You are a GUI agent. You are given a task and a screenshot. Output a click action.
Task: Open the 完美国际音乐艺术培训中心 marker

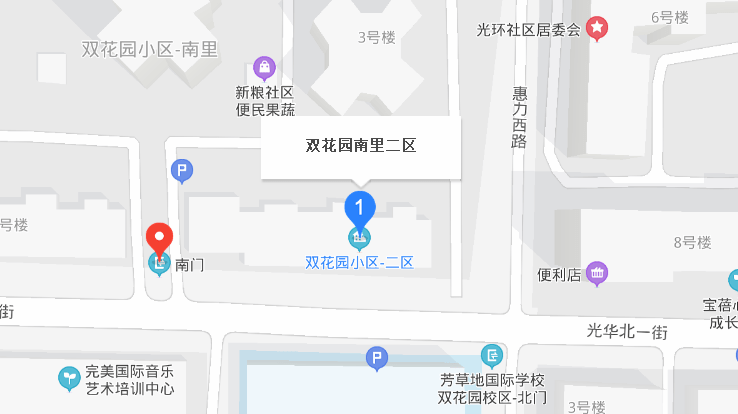point(69,377)
